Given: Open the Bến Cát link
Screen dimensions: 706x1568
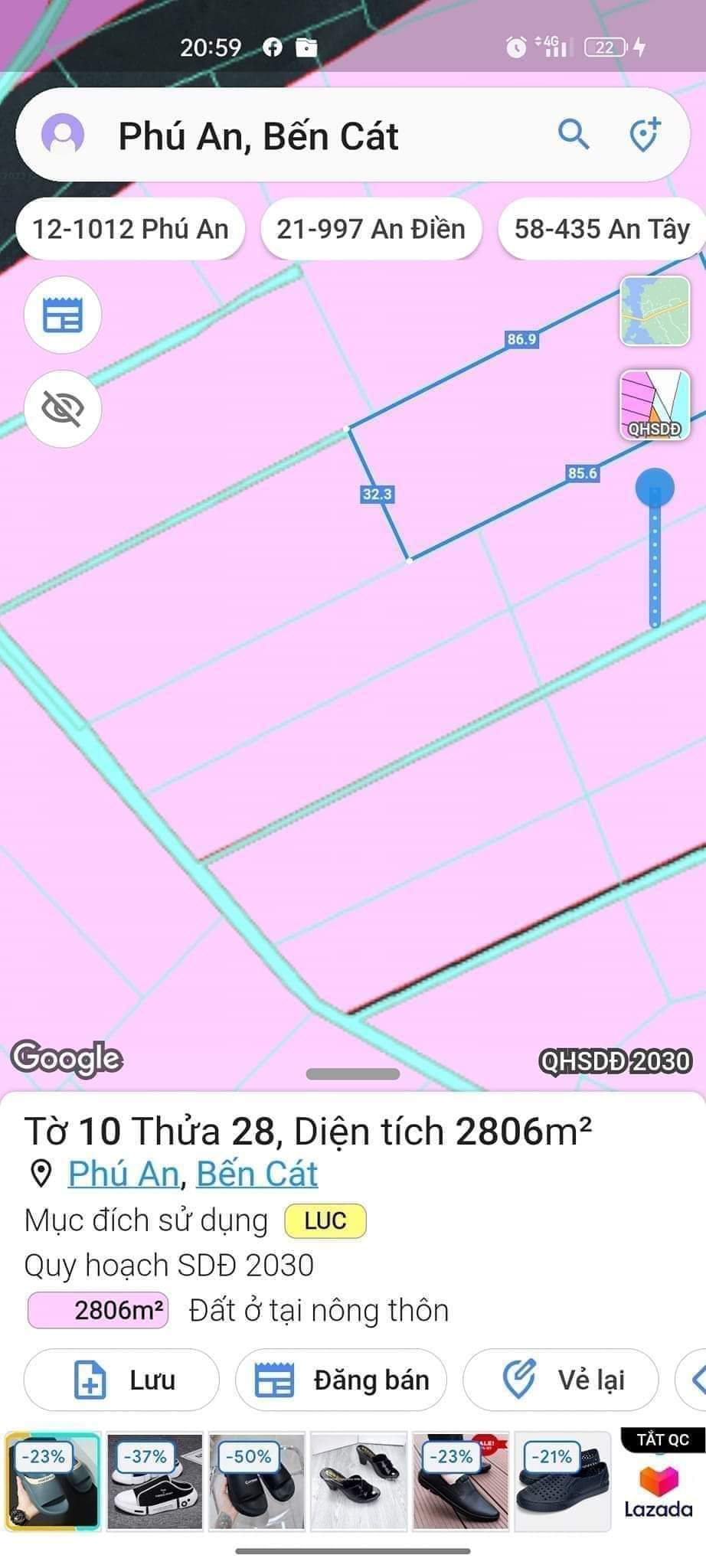Looking at the screenshot, I should [x=257, y=1174].
